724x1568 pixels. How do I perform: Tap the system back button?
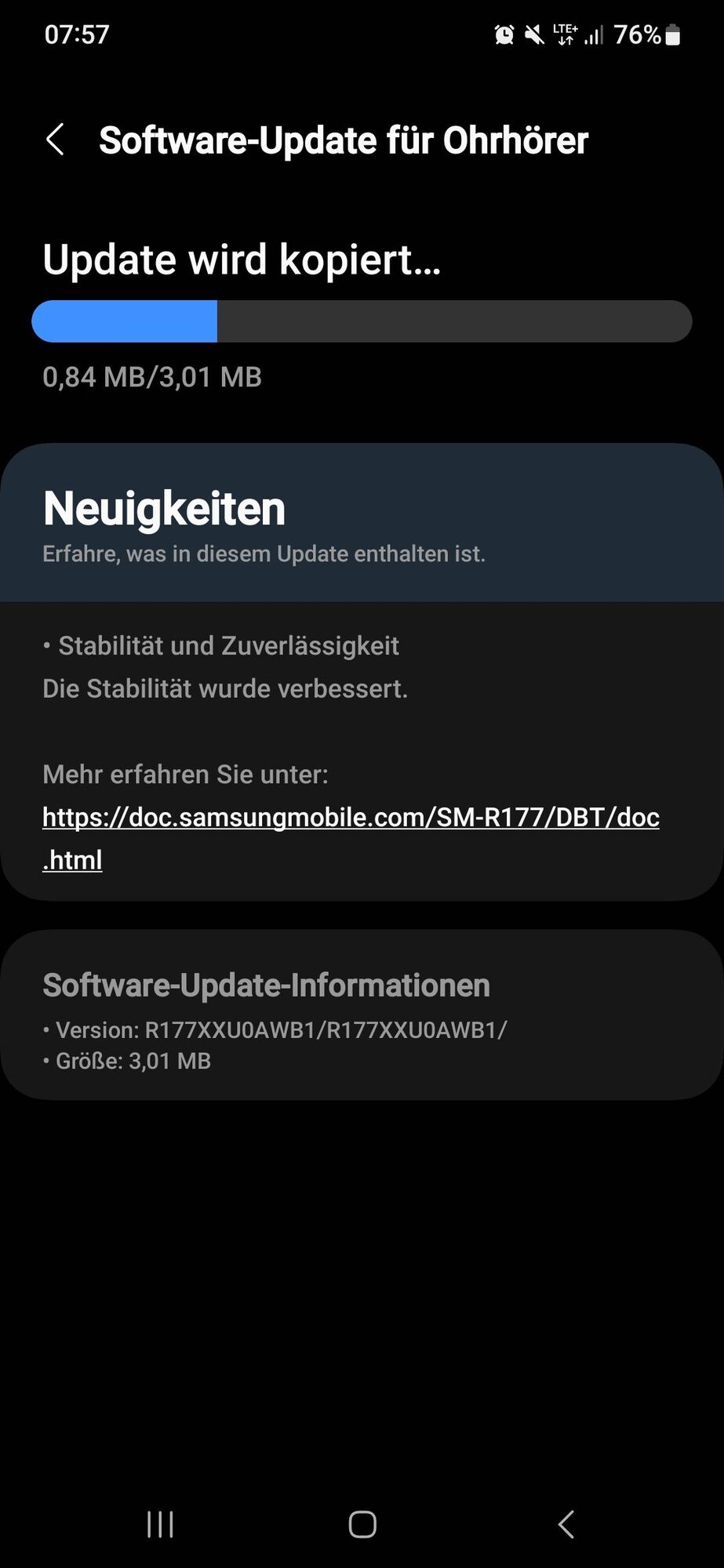pyautogui.click(x=566, y=1524)
